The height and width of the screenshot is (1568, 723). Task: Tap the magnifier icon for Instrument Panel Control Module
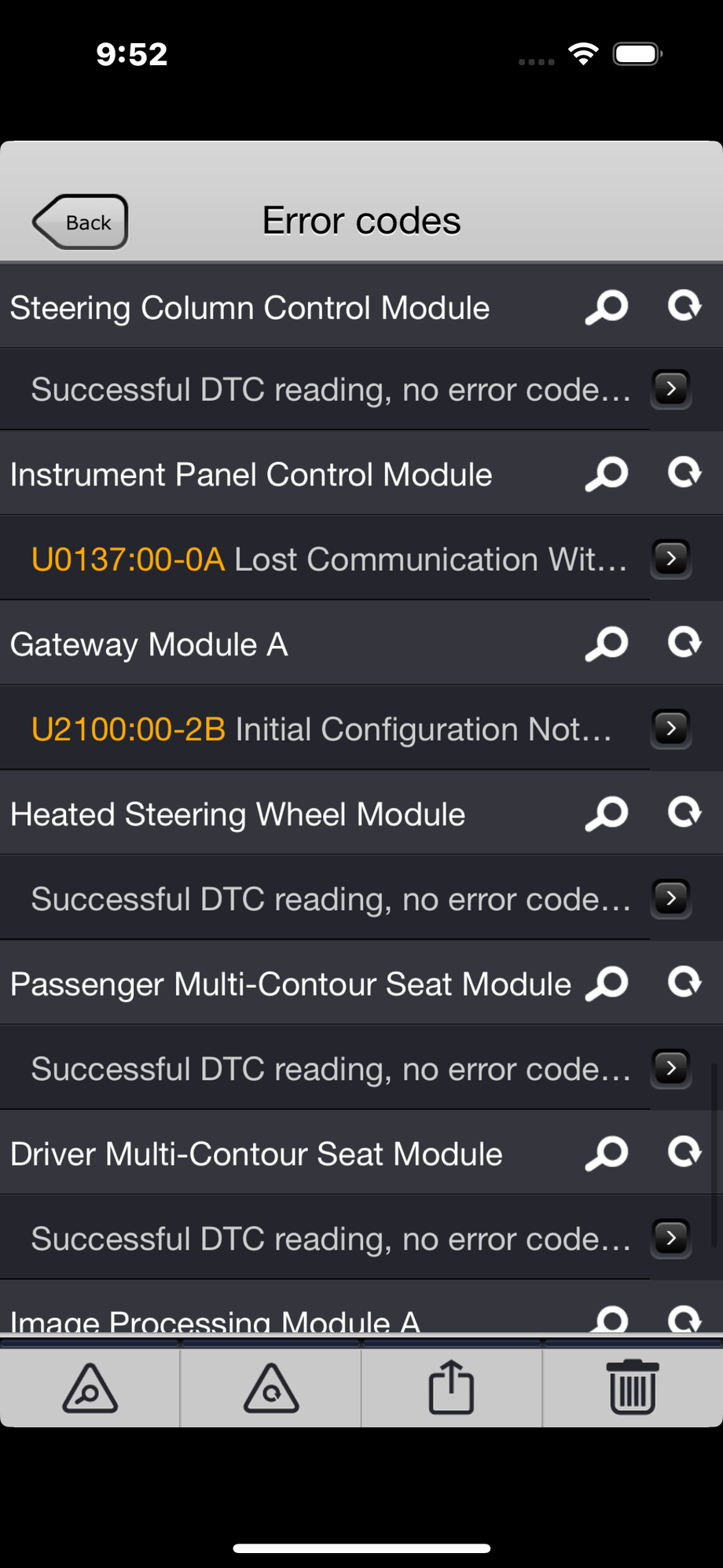607,473
